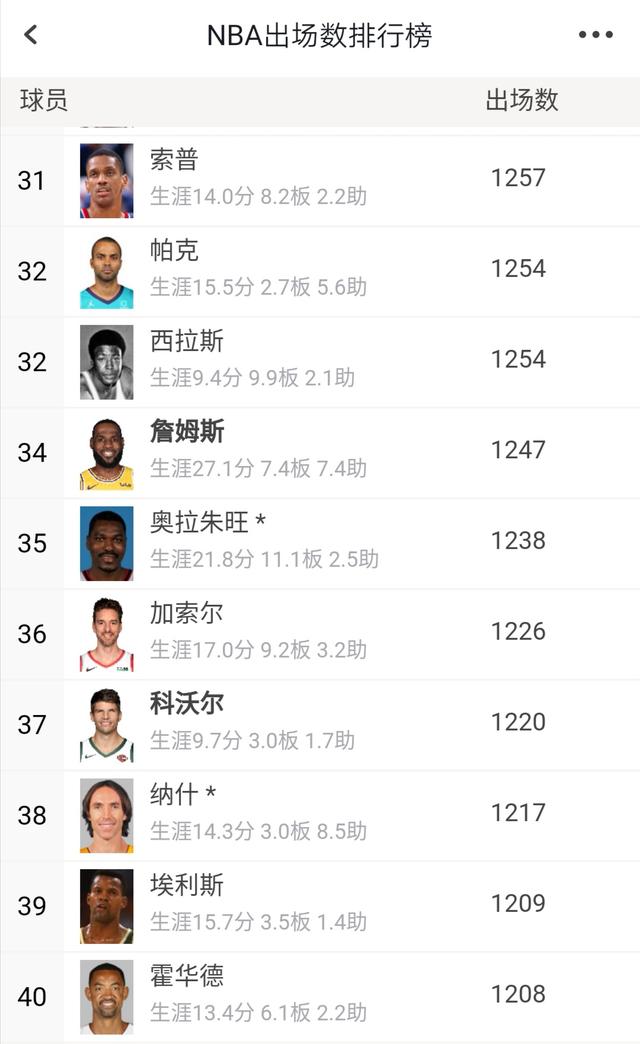The height and width of the screenshot is (1044, 640).
Task: Open 詹姆斯's player row
Action: 320,453
